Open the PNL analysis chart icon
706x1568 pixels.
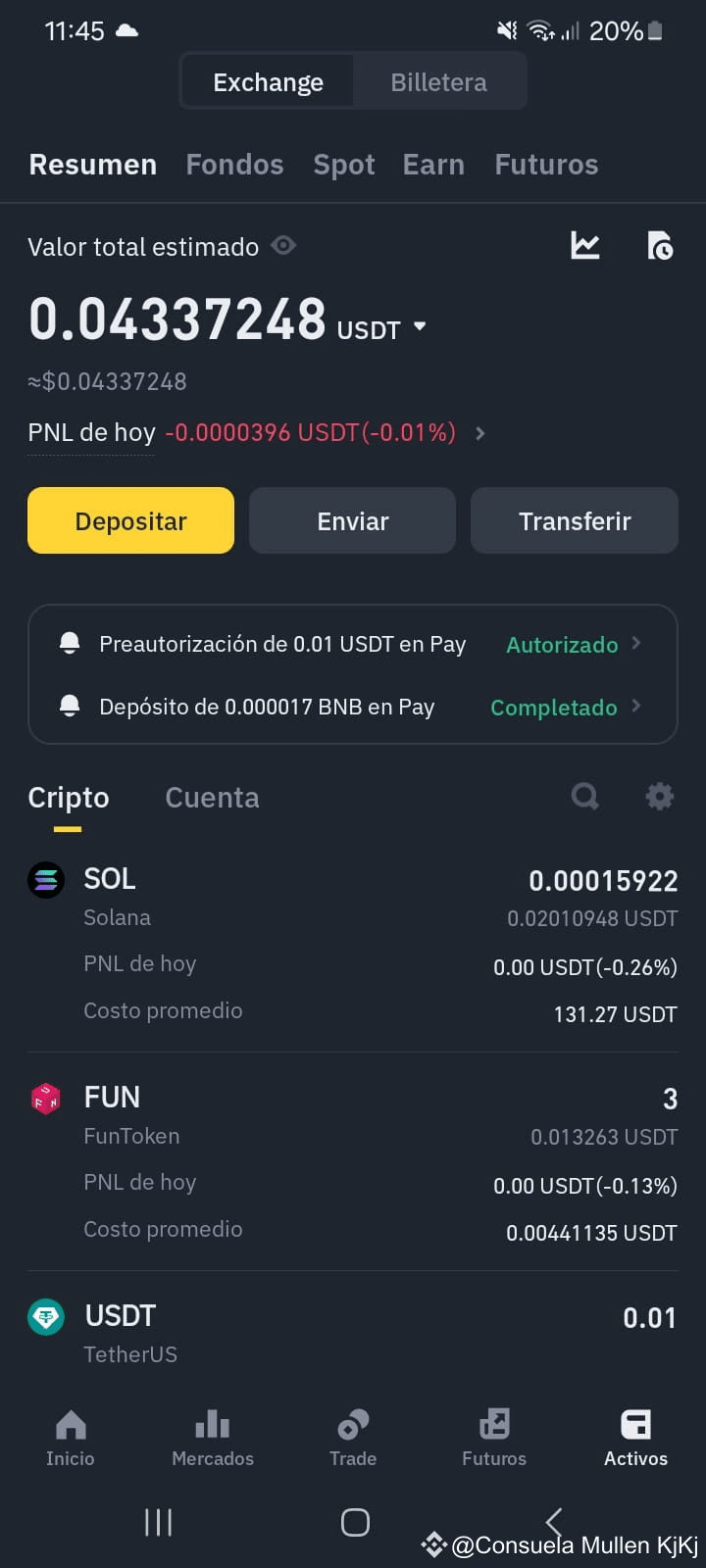click(x=585, y=246)
